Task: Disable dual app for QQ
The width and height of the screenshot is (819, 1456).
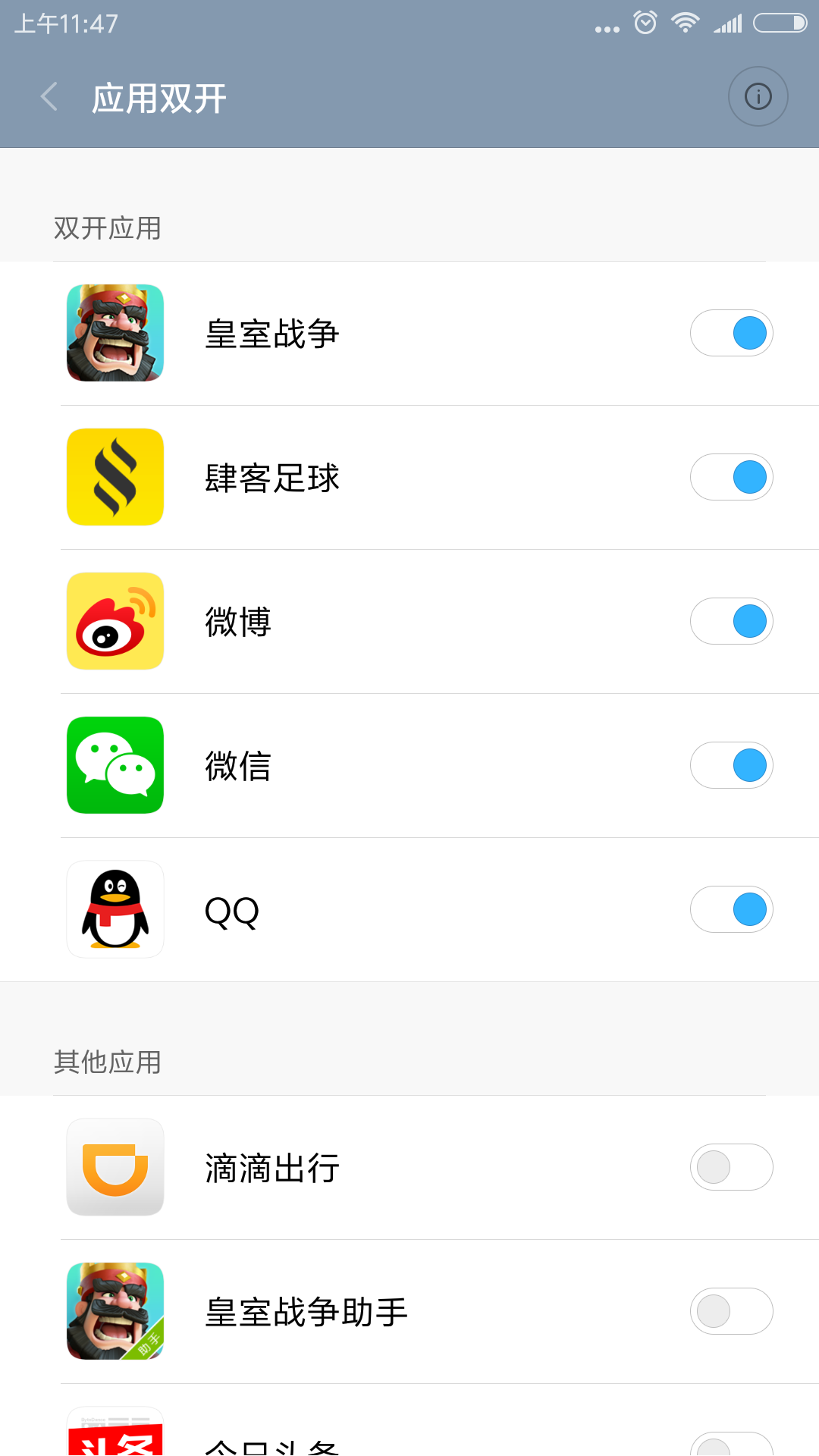Action: point(731,908)
